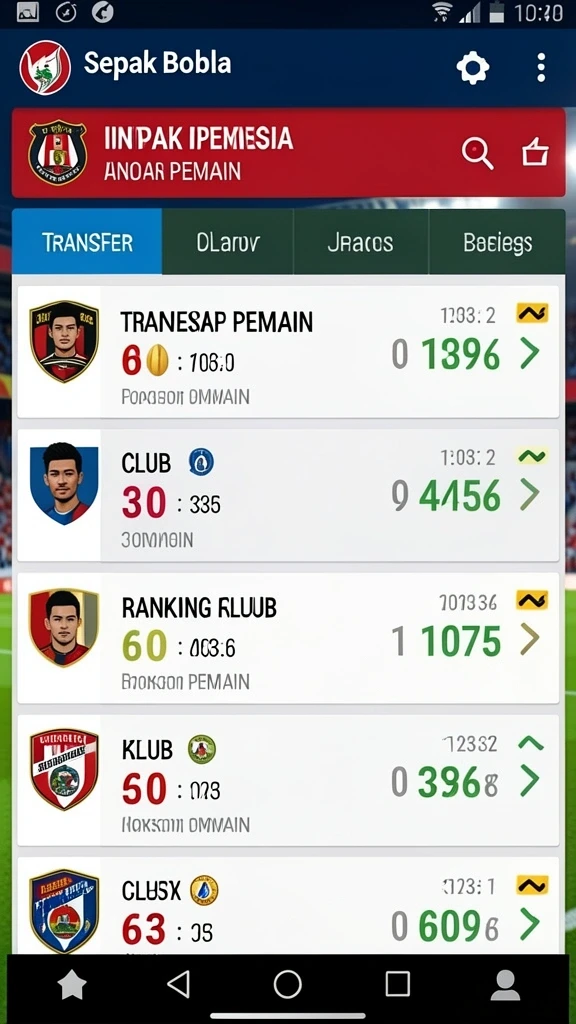Open favorites star in the bottom bar

tap(72, 984)
